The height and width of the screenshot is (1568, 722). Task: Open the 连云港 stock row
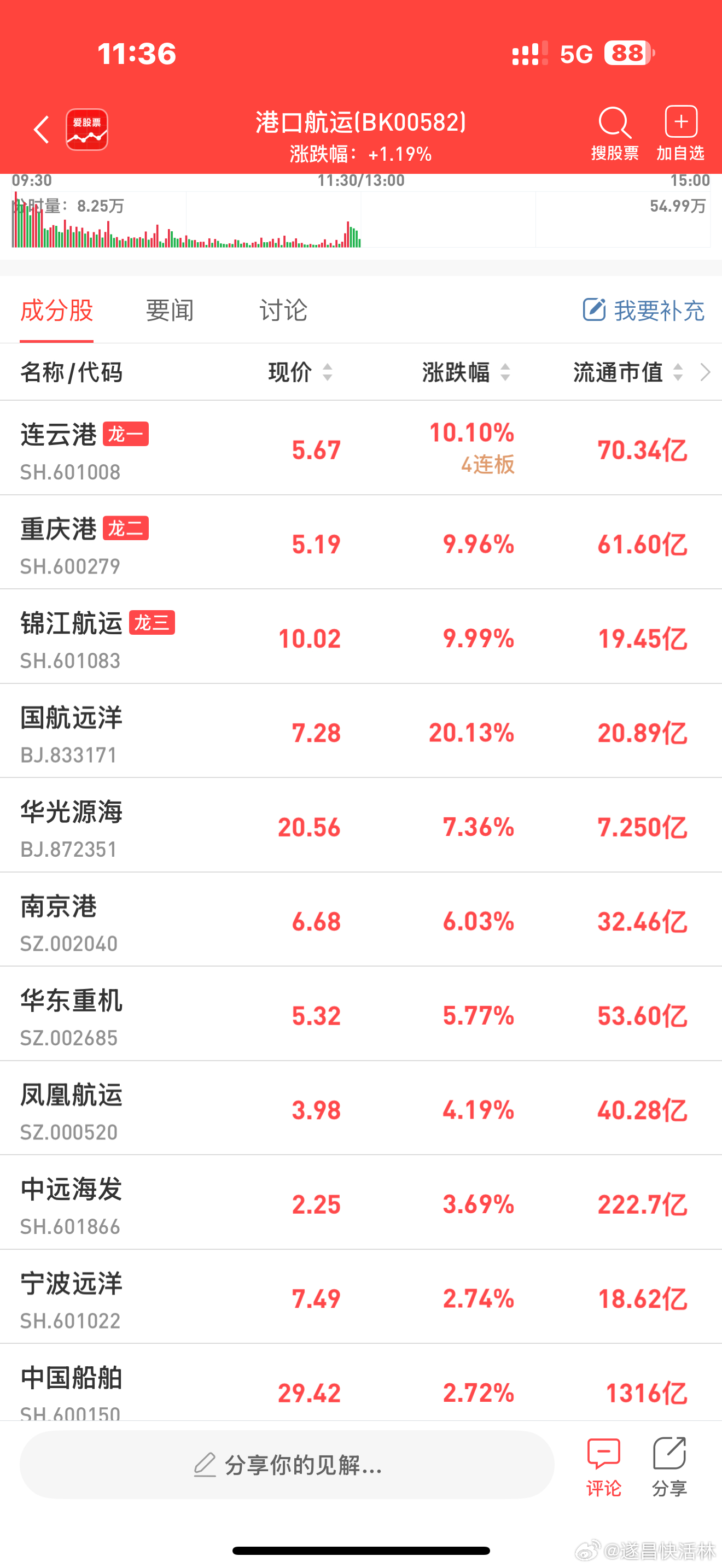(361, 448)
